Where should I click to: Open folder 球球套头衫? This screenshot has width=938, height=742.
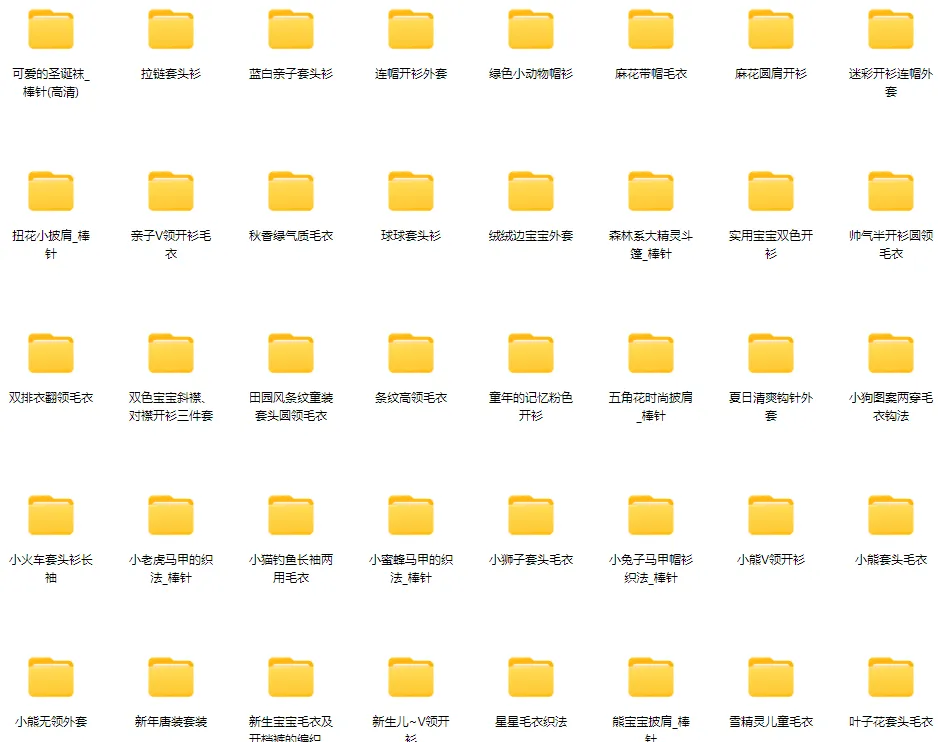pos(411,193)
